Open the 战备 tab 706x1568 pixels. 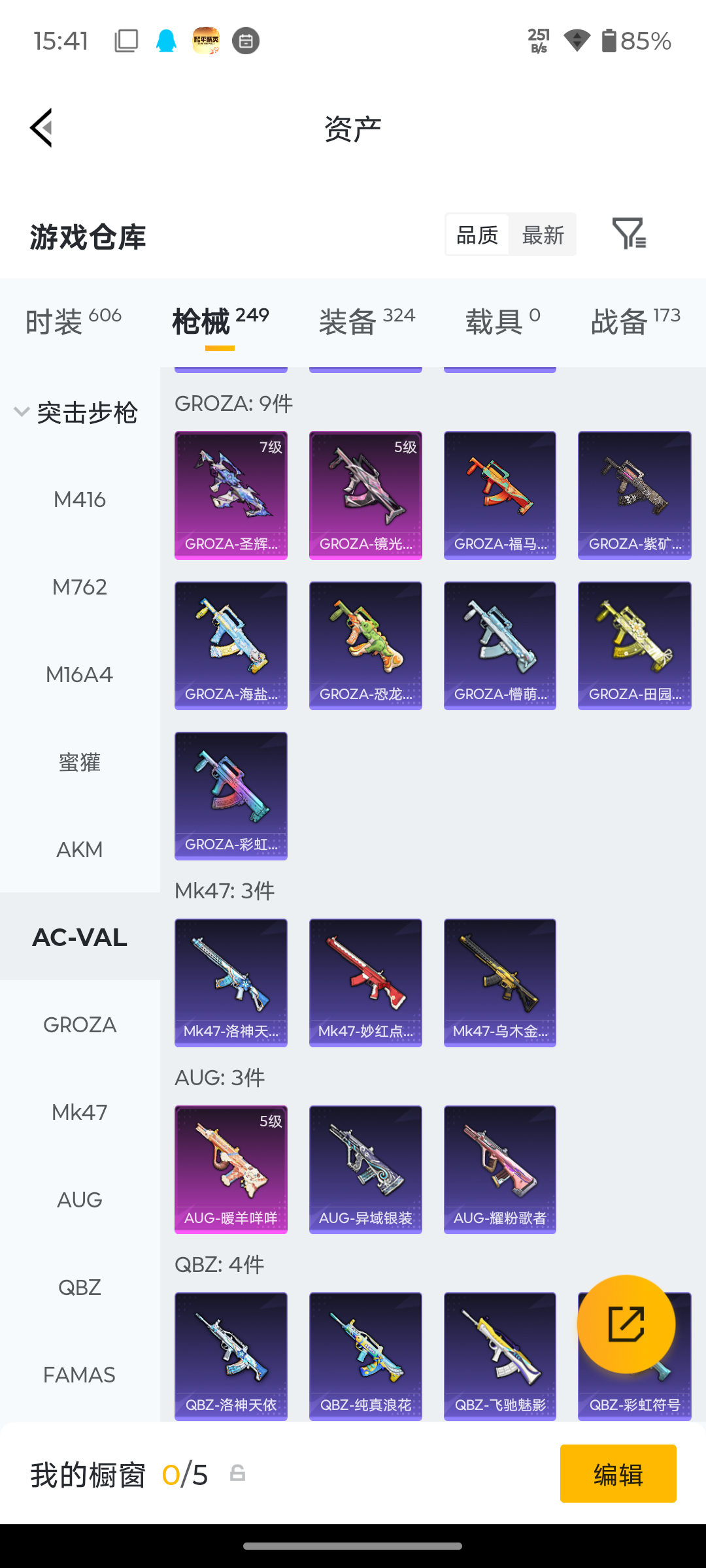635,321
